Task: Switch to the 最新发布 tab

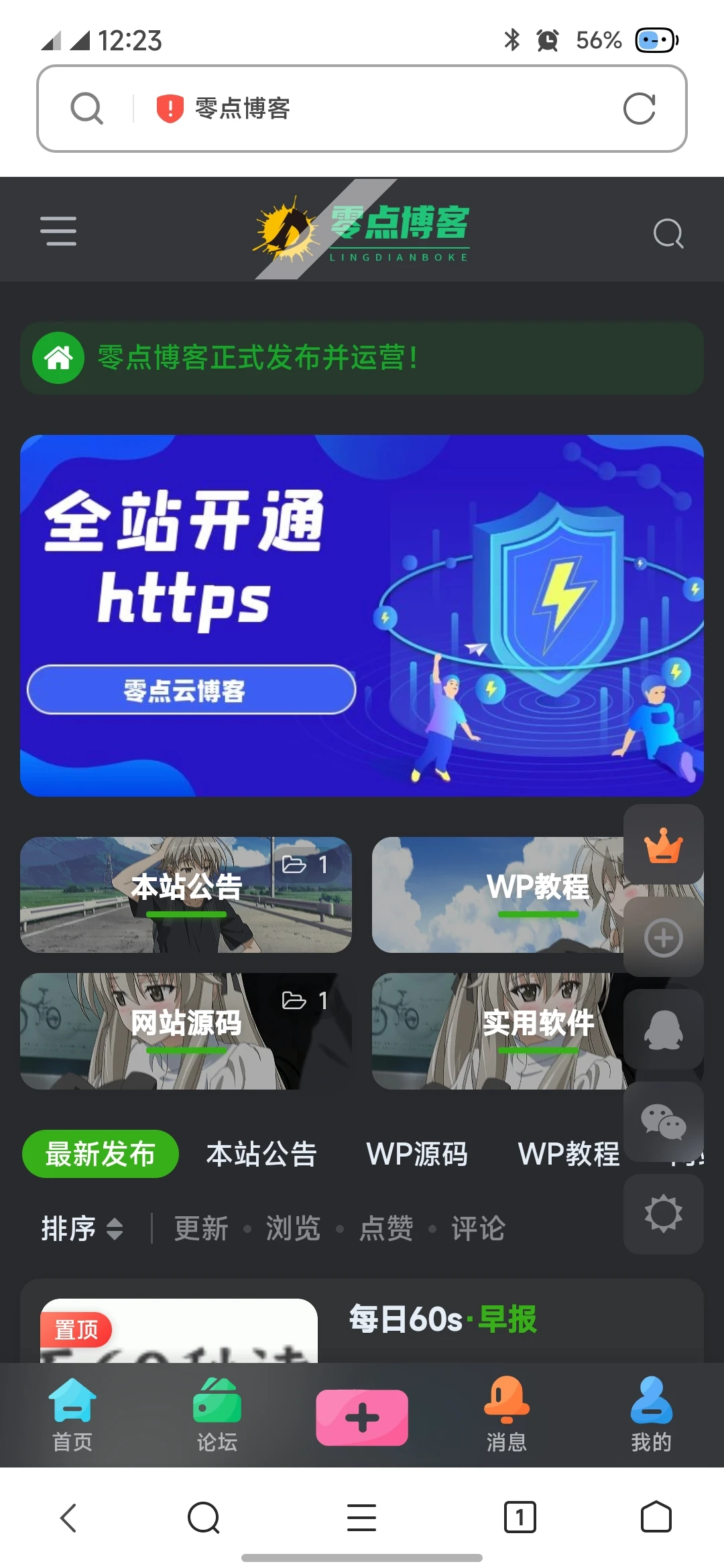Action: click(101, 1154)
